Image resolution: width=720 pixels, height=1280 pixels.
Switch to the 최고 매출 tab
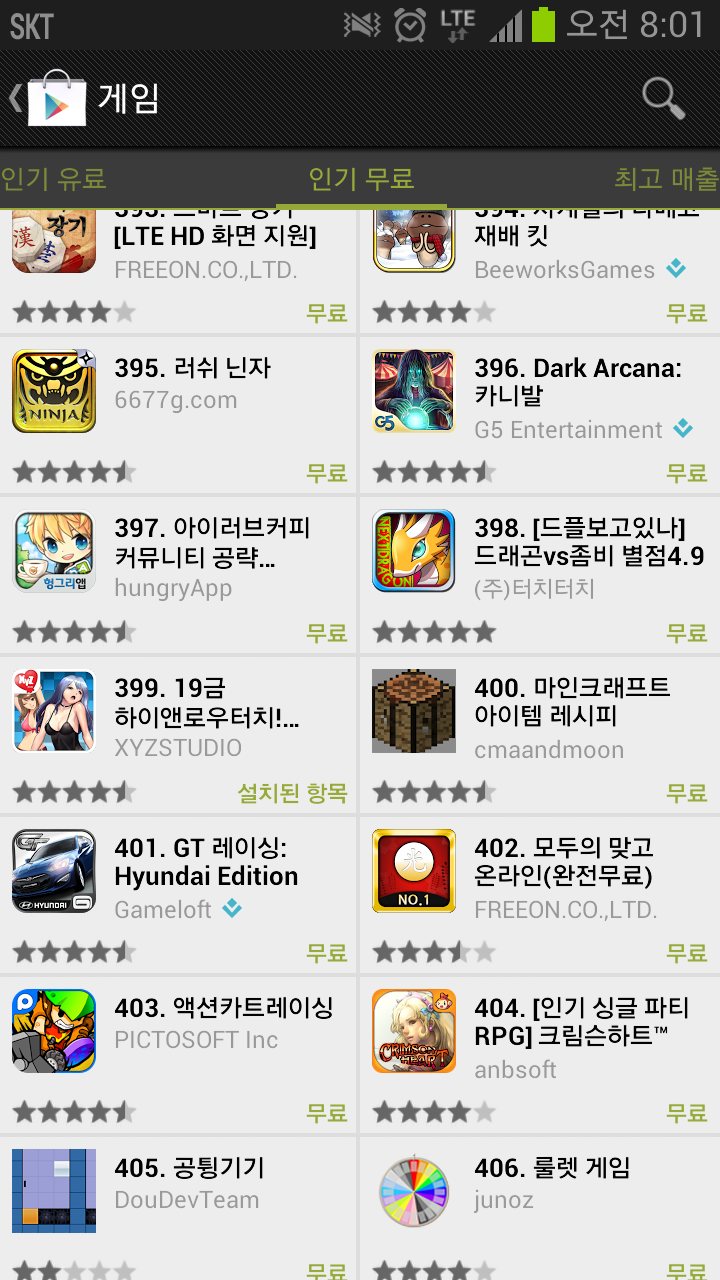(666, 179)
